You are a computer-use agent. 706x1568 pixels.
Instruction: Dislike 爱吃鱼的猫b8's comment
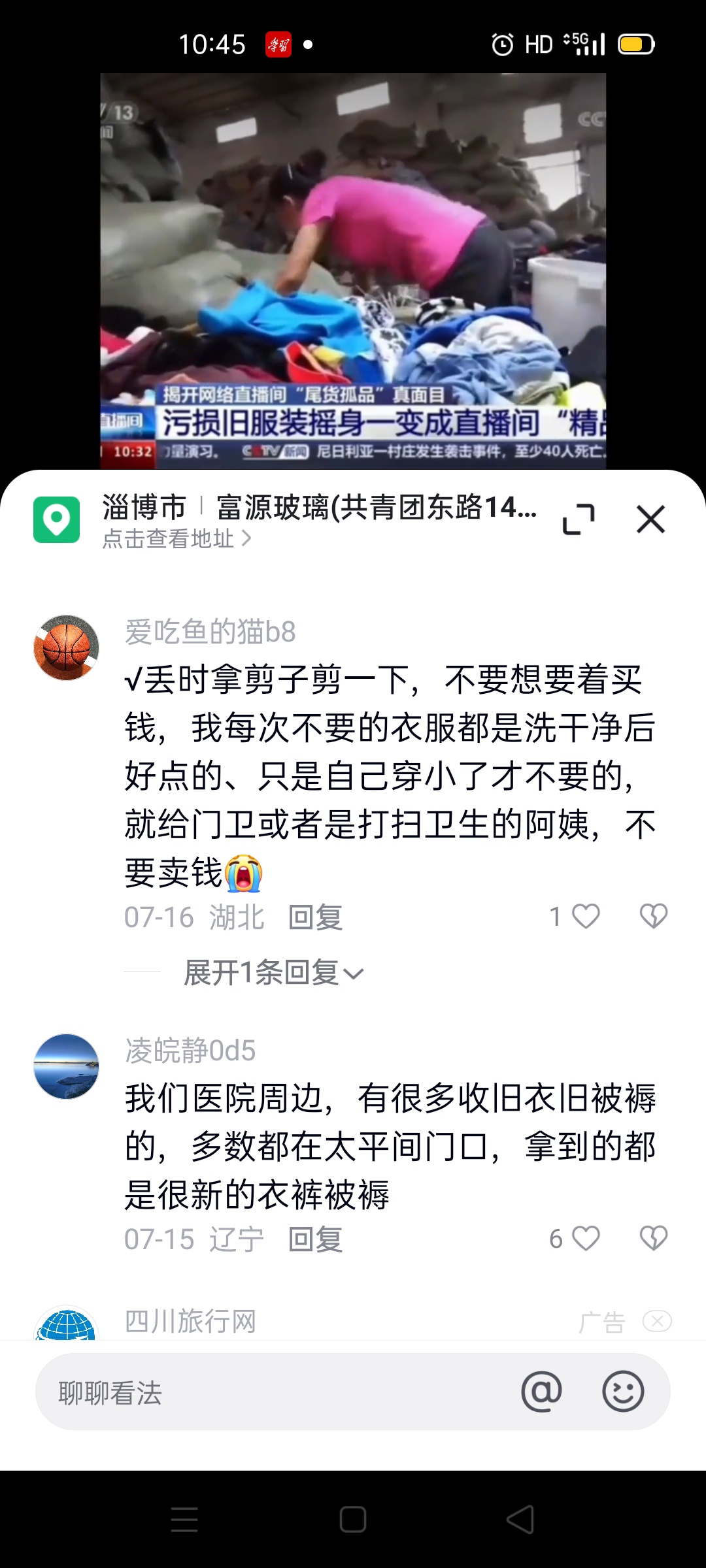[x=653, y=916]
